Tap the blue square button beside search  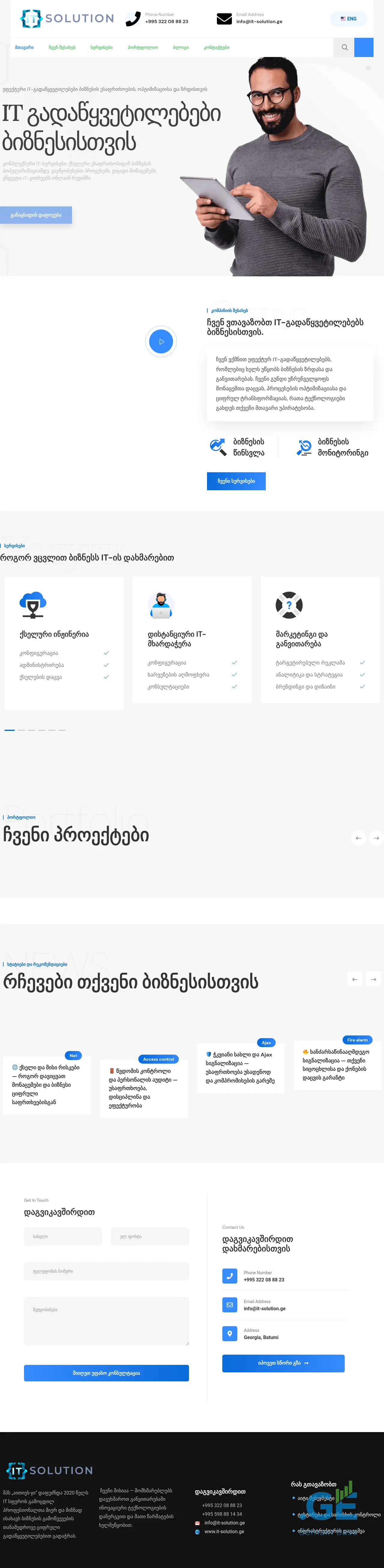(x=364, y=47)
